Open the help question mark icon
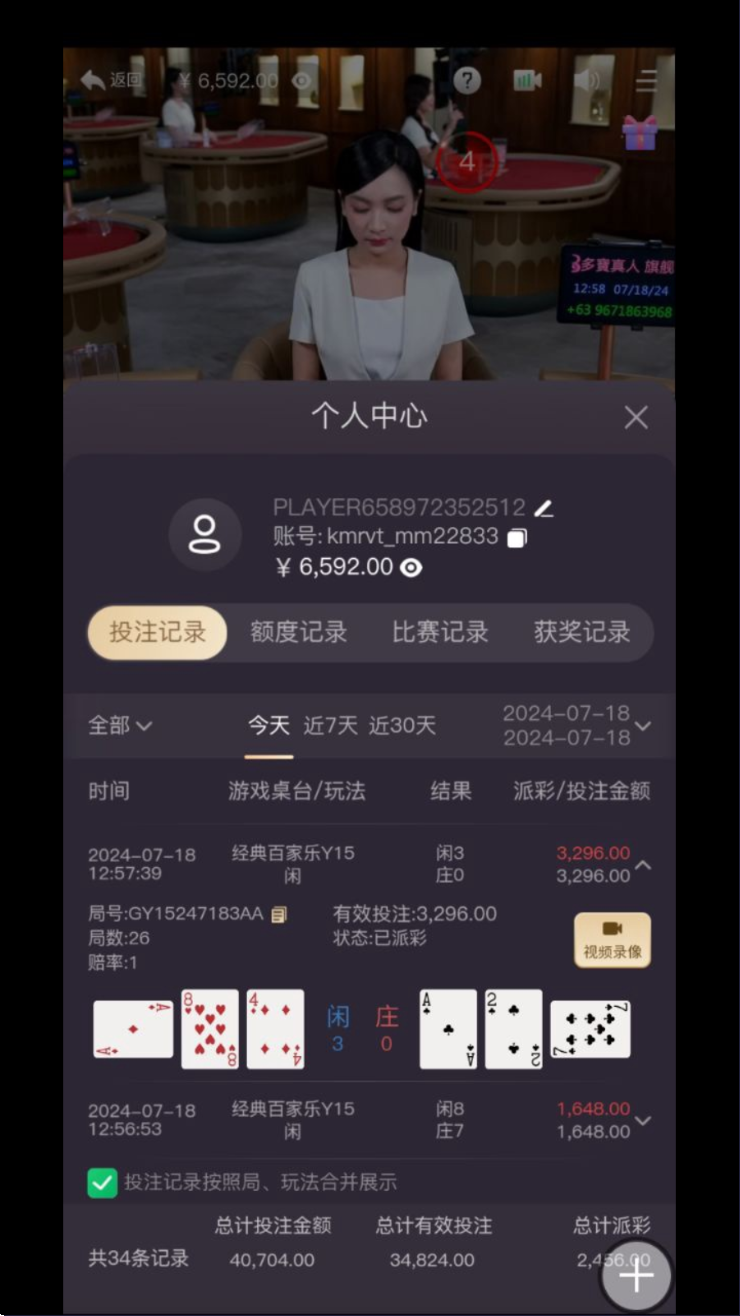The width and height of the screenshot is (740, 1316). 467,80
